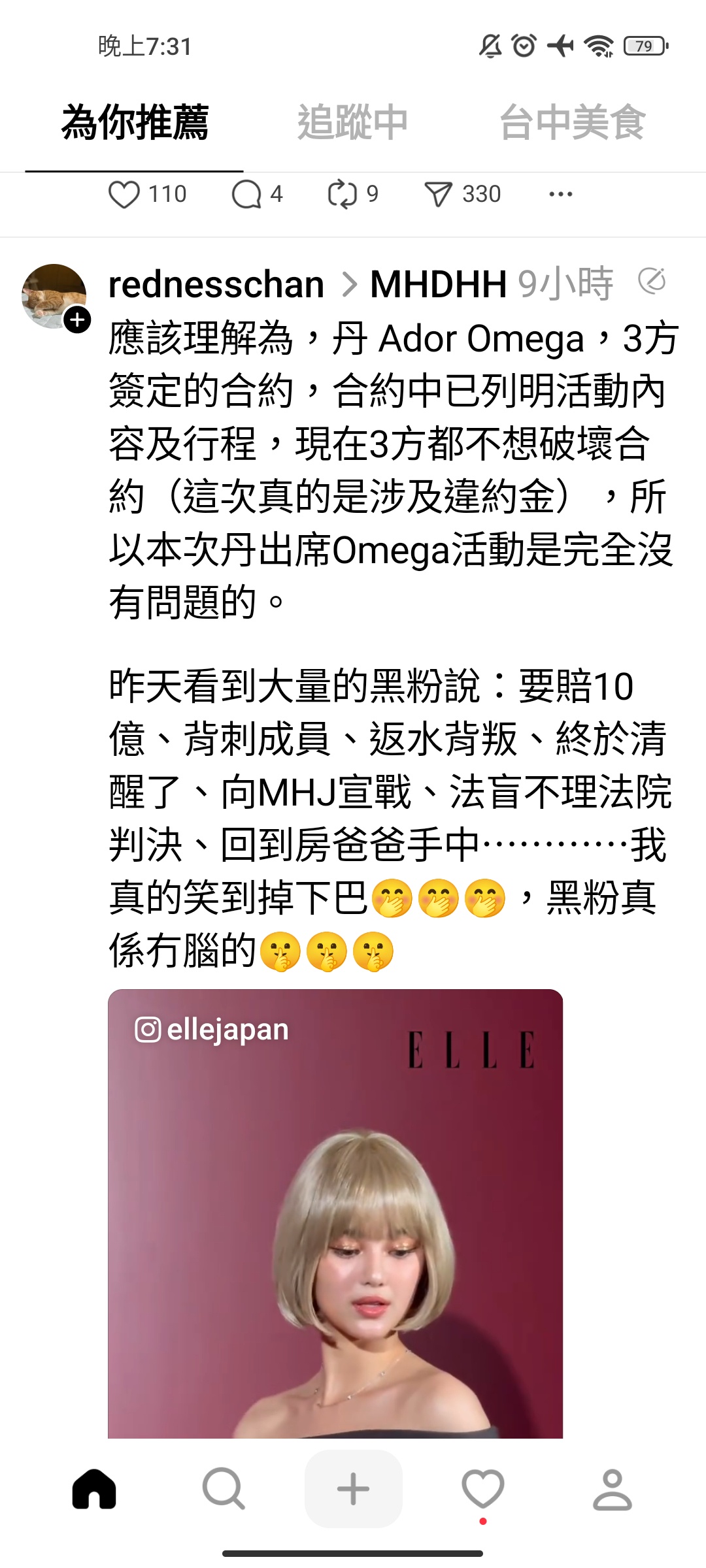Share the post with 330 shares
Screen dimensions: 706x1568
pos(438,195)
